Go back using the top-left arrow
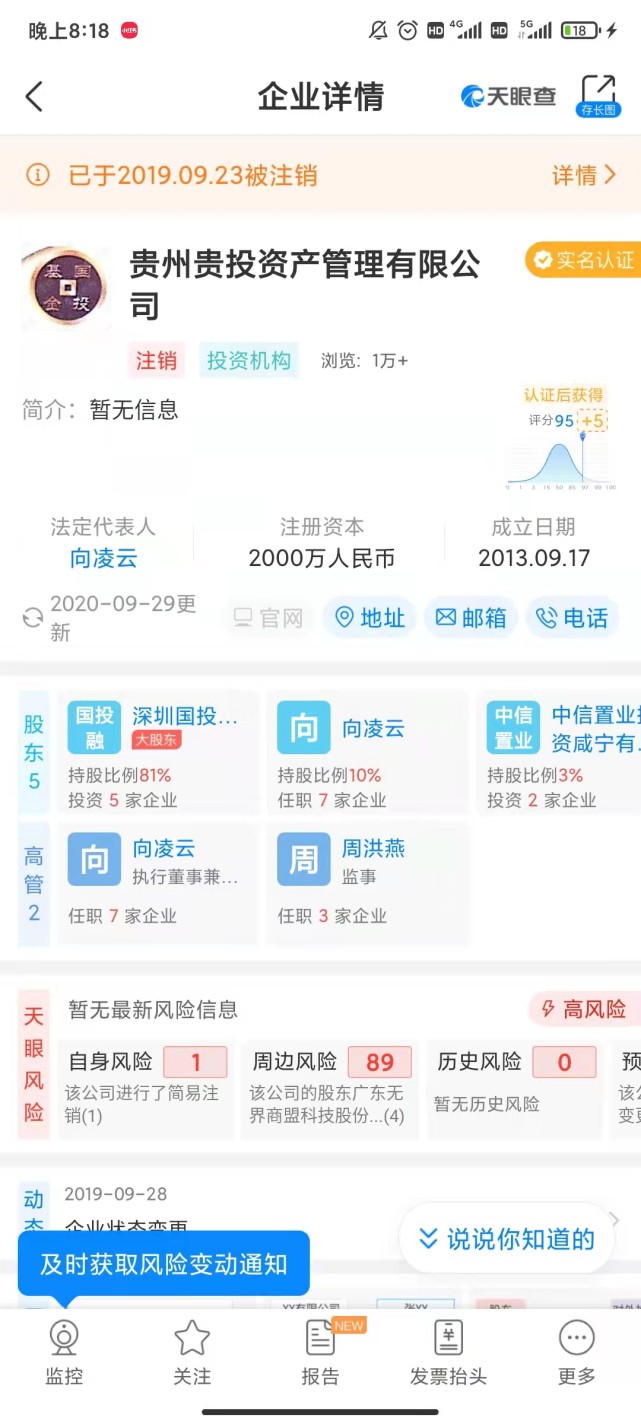The width and height of the screenshot is (641, 1424). point(34,97)
